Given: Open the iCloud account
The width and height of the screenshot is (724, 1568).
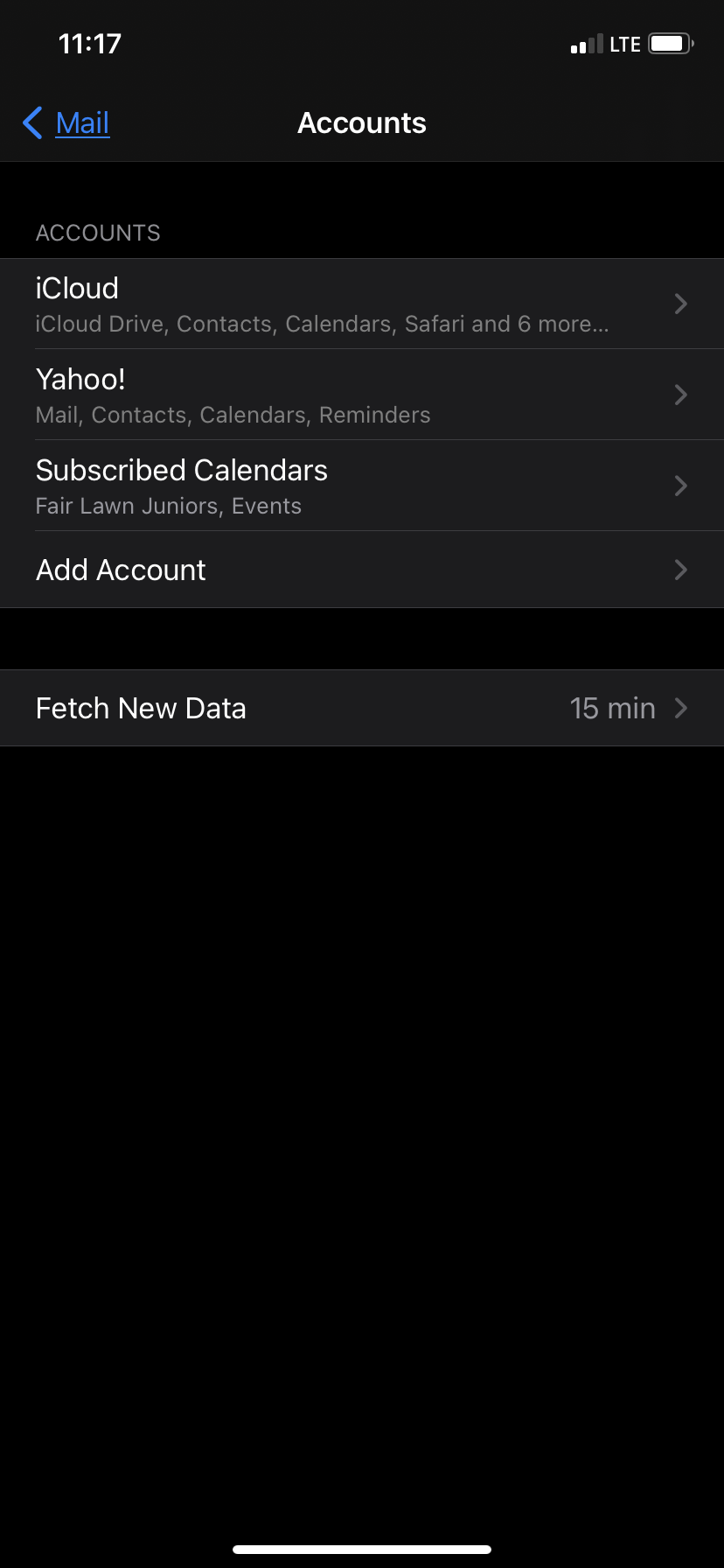Looking at the screenshot, I should [x=362, y=304].
